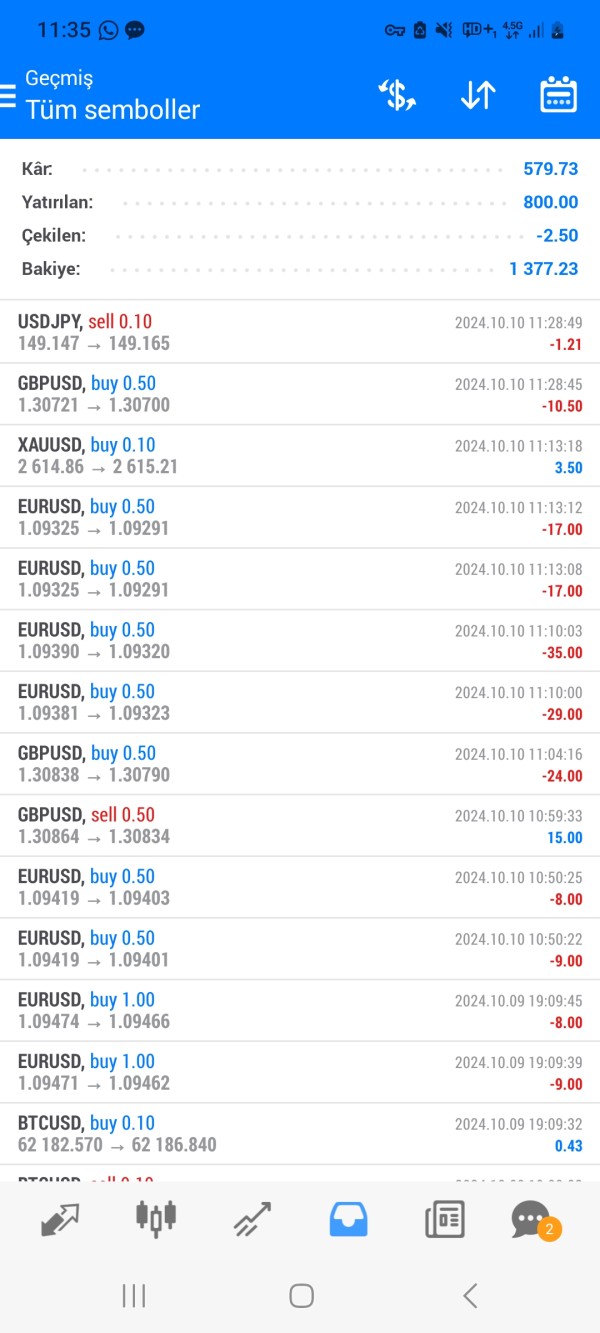Screen dimensions: 600x1333
Task: Open the symbol filter dollar icon
Action: 397,95
